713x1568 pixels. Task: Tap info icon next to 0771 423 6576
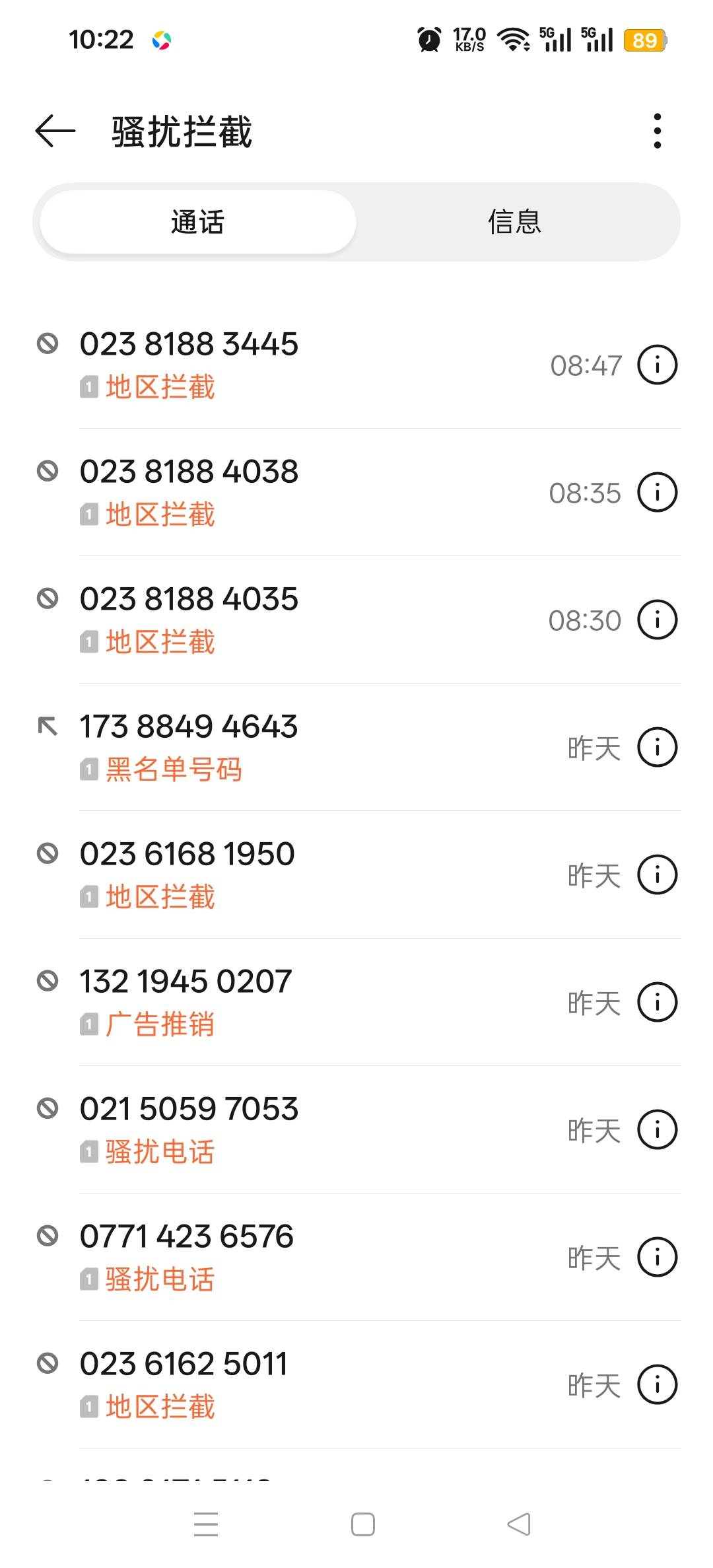pyautogui.click(x=657, y=1257)
